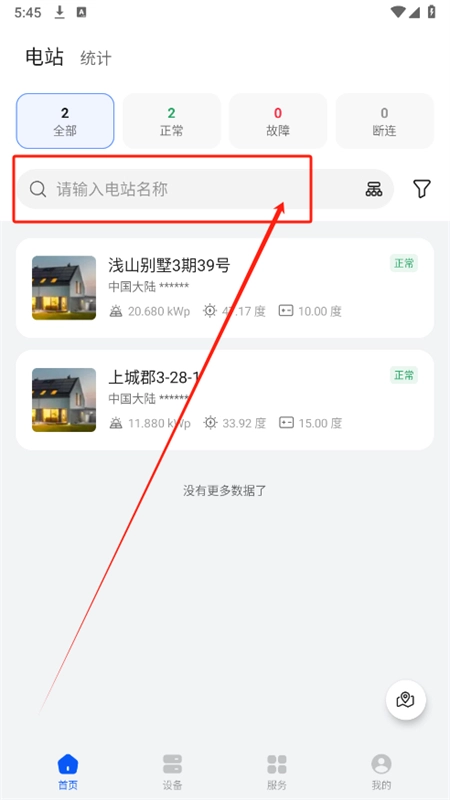Open the funnel filter icon
Screen dimensions: 450x800
(422, 189)
